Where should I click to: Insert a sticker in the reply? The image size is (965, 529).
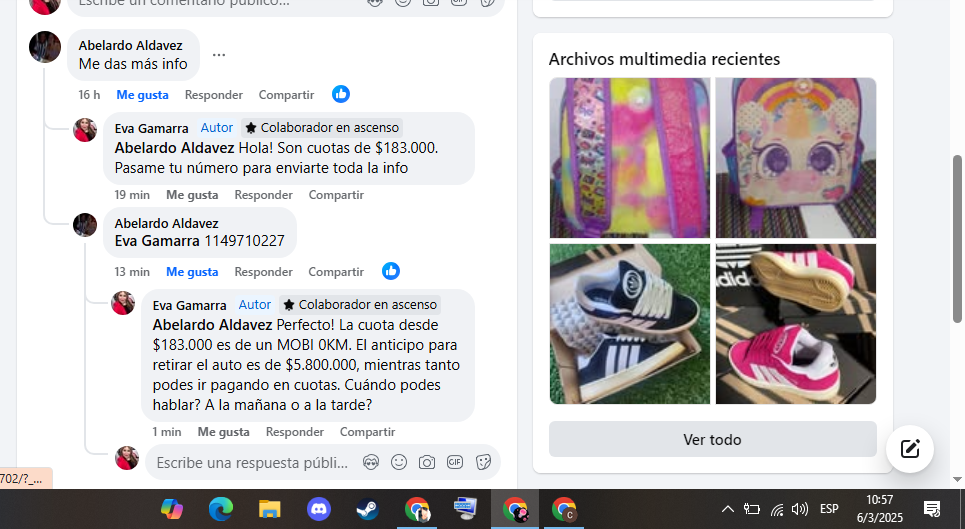click(x=483, y=462)
